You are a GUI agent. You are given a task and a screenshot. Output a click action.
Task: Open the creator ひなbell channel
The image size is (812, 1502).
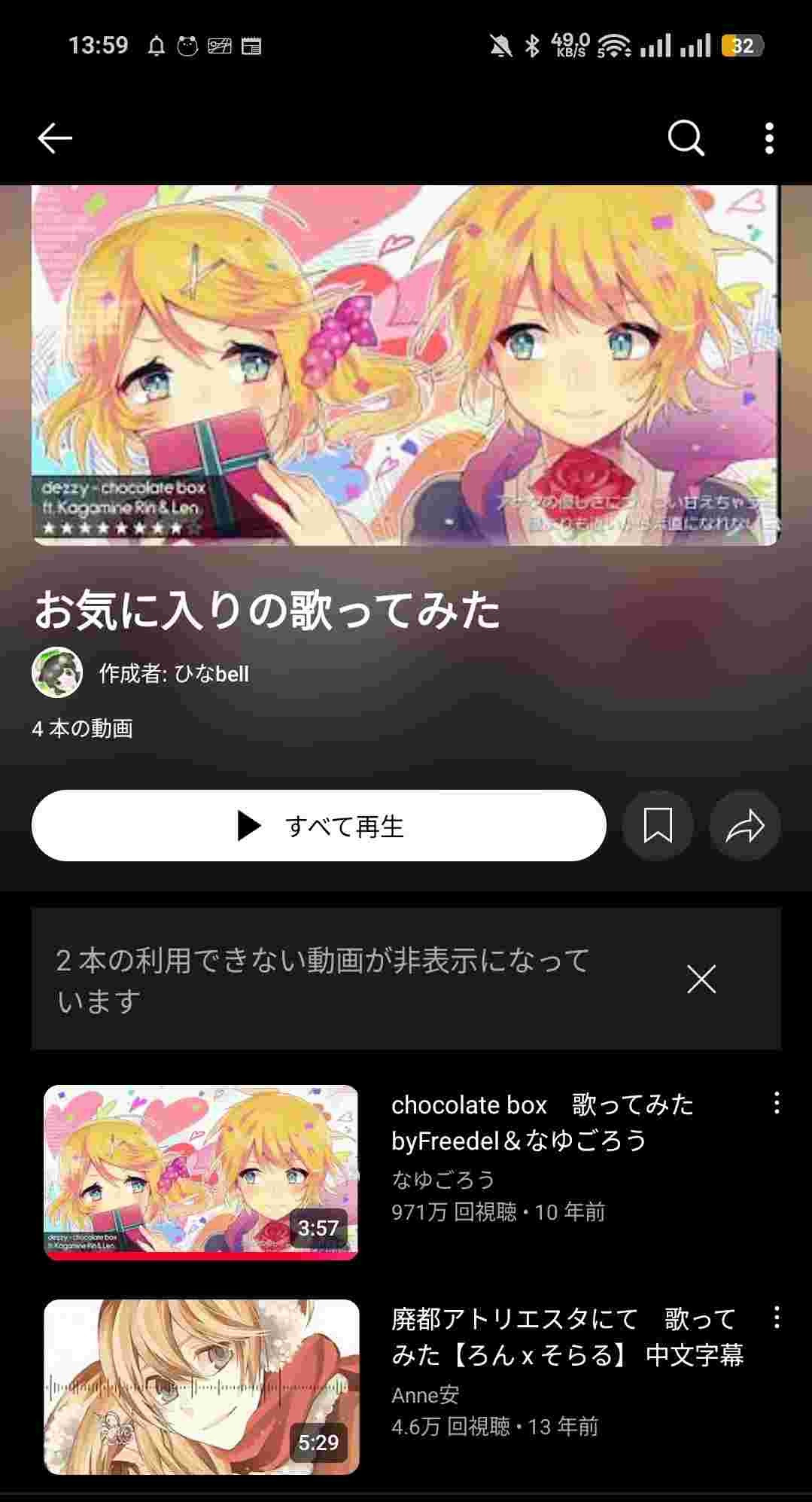click(173, 673)
